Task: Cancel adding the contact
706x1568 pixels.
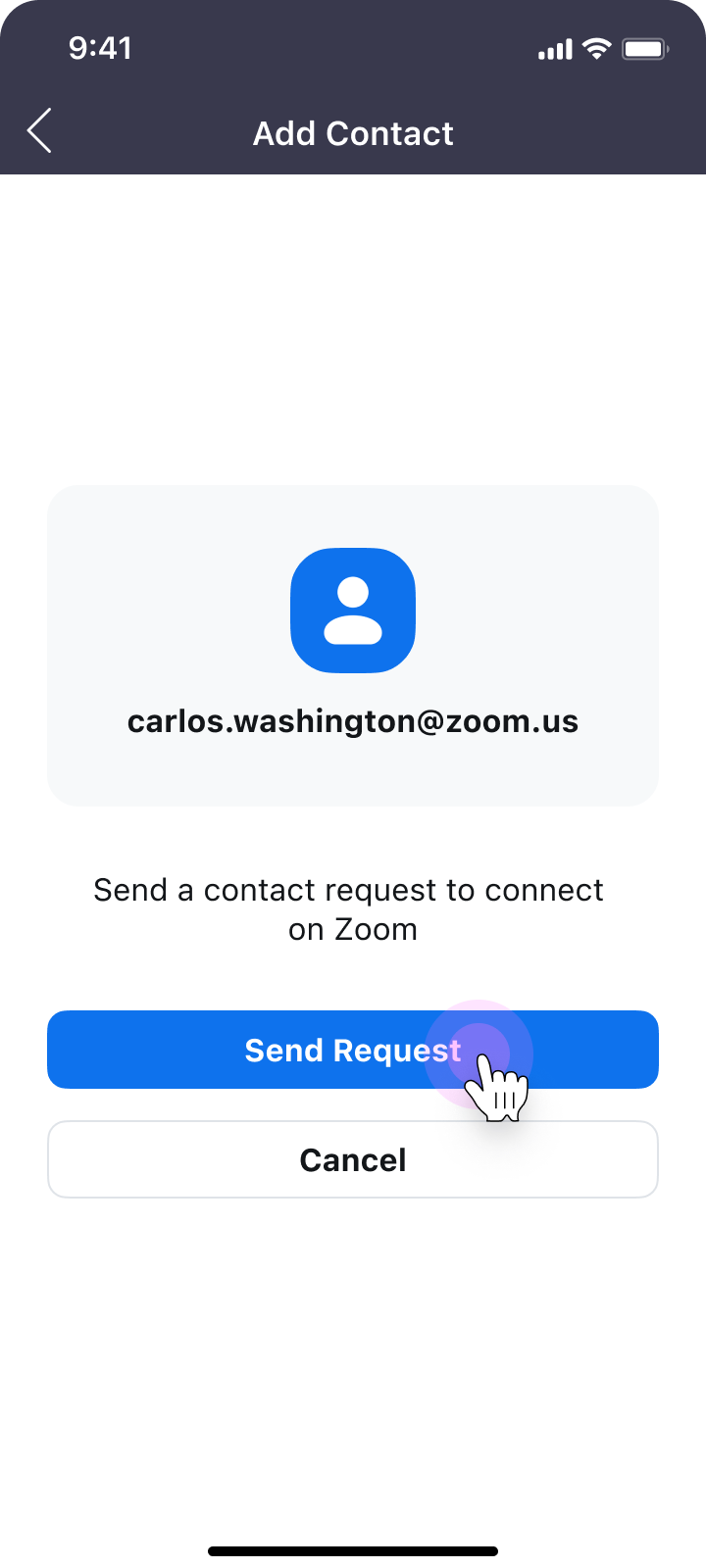Action: coord(353,1159)
